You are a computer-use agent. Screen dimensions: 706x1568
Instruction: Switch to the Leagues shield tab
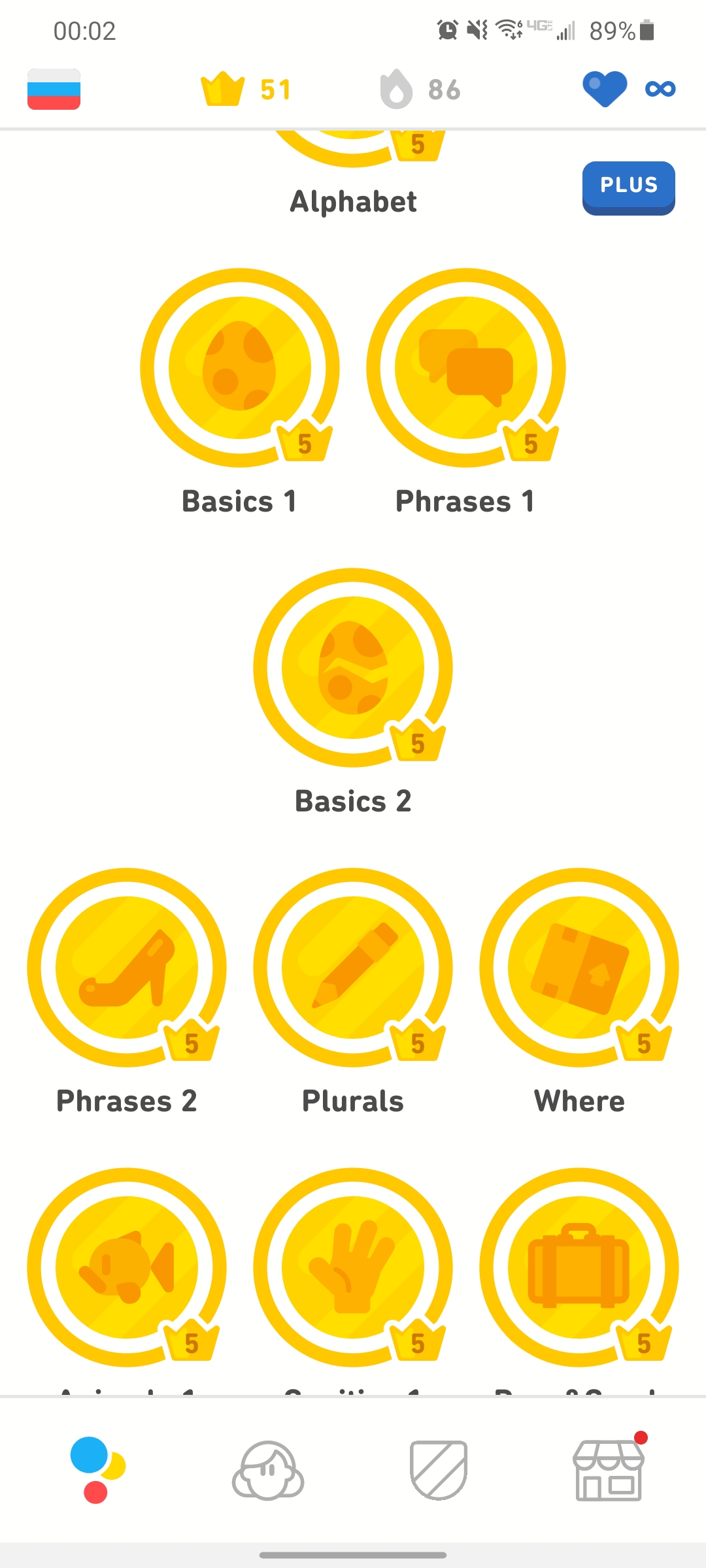coord(439,1470)
